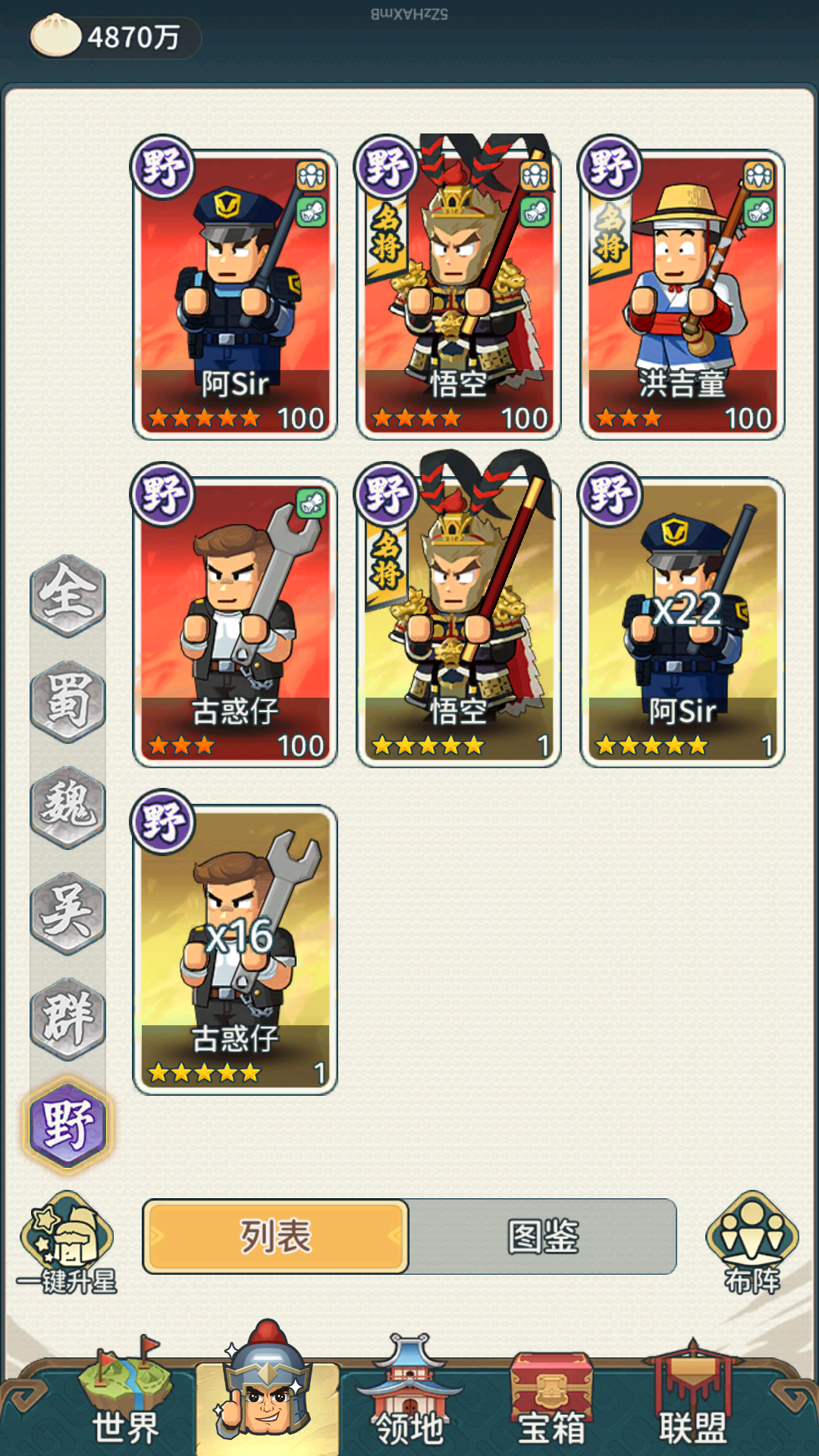Image resolution: width=819 pixels, height=1456 pixels.
Task: Select the 野 faction filter
Action: point(67,1125)
